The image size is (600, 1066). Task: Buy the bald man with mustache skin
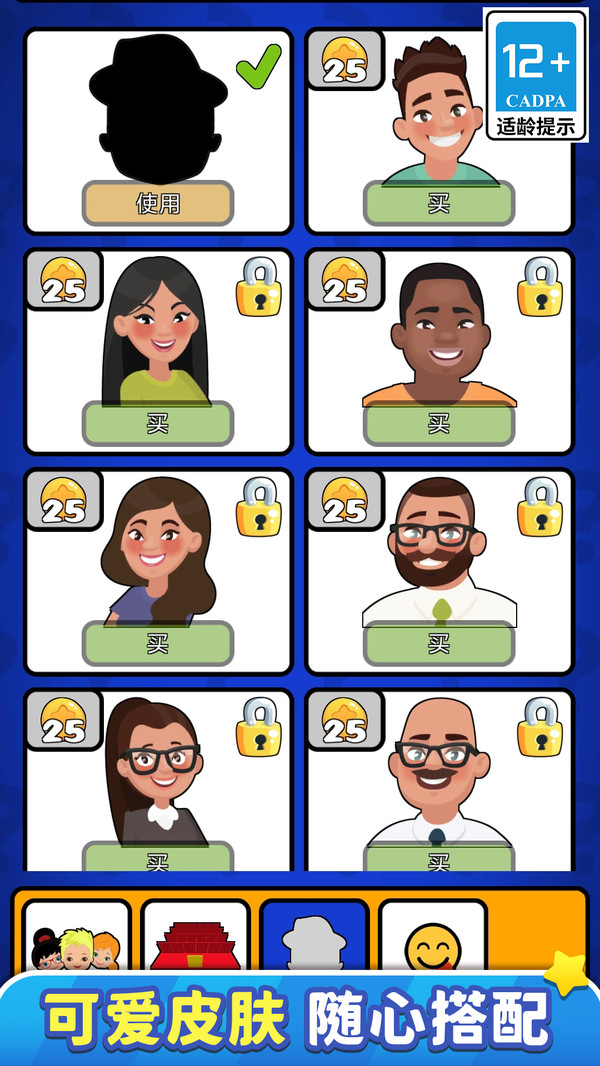pos(439,857)
